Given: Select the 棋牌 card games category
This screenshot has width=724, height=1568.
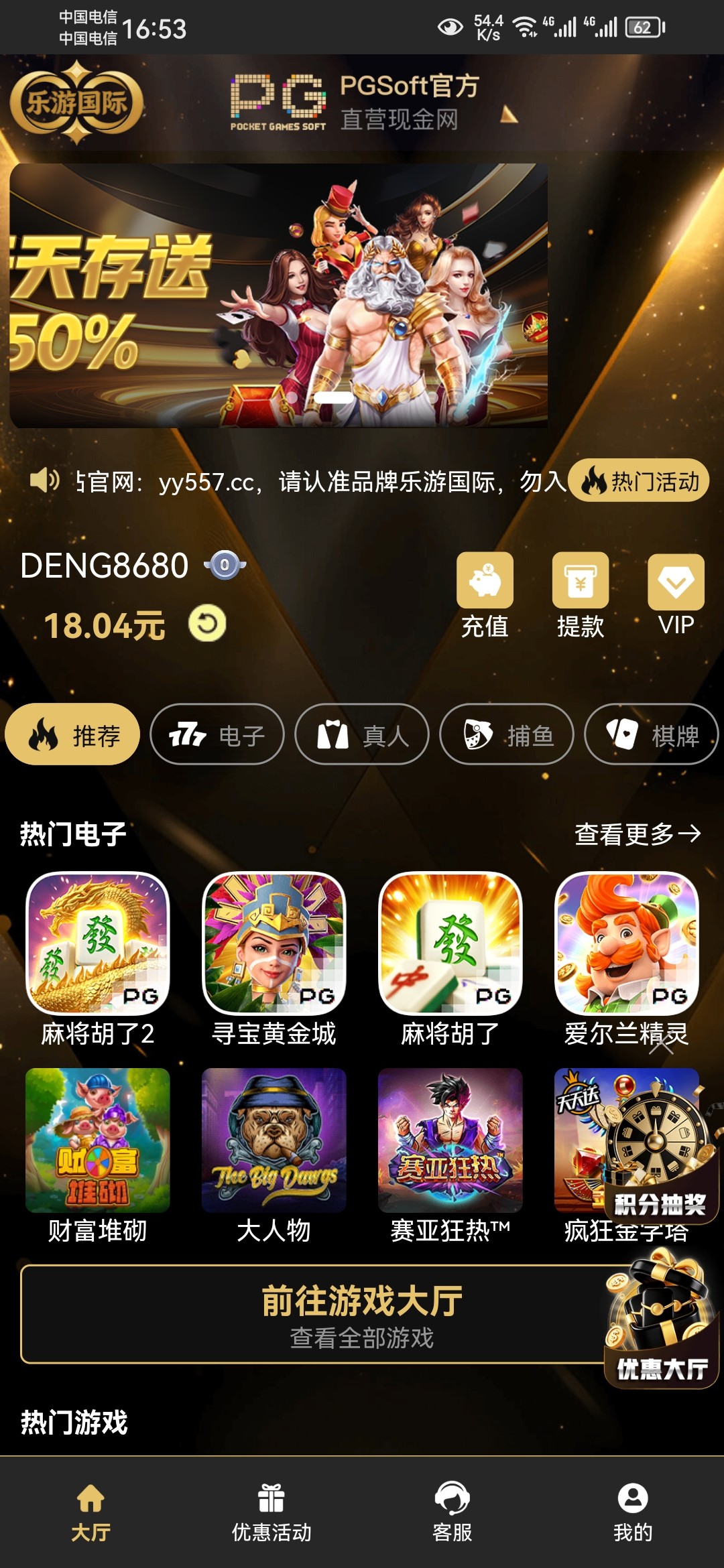Looking at the screenshot, I should point(651,735).
